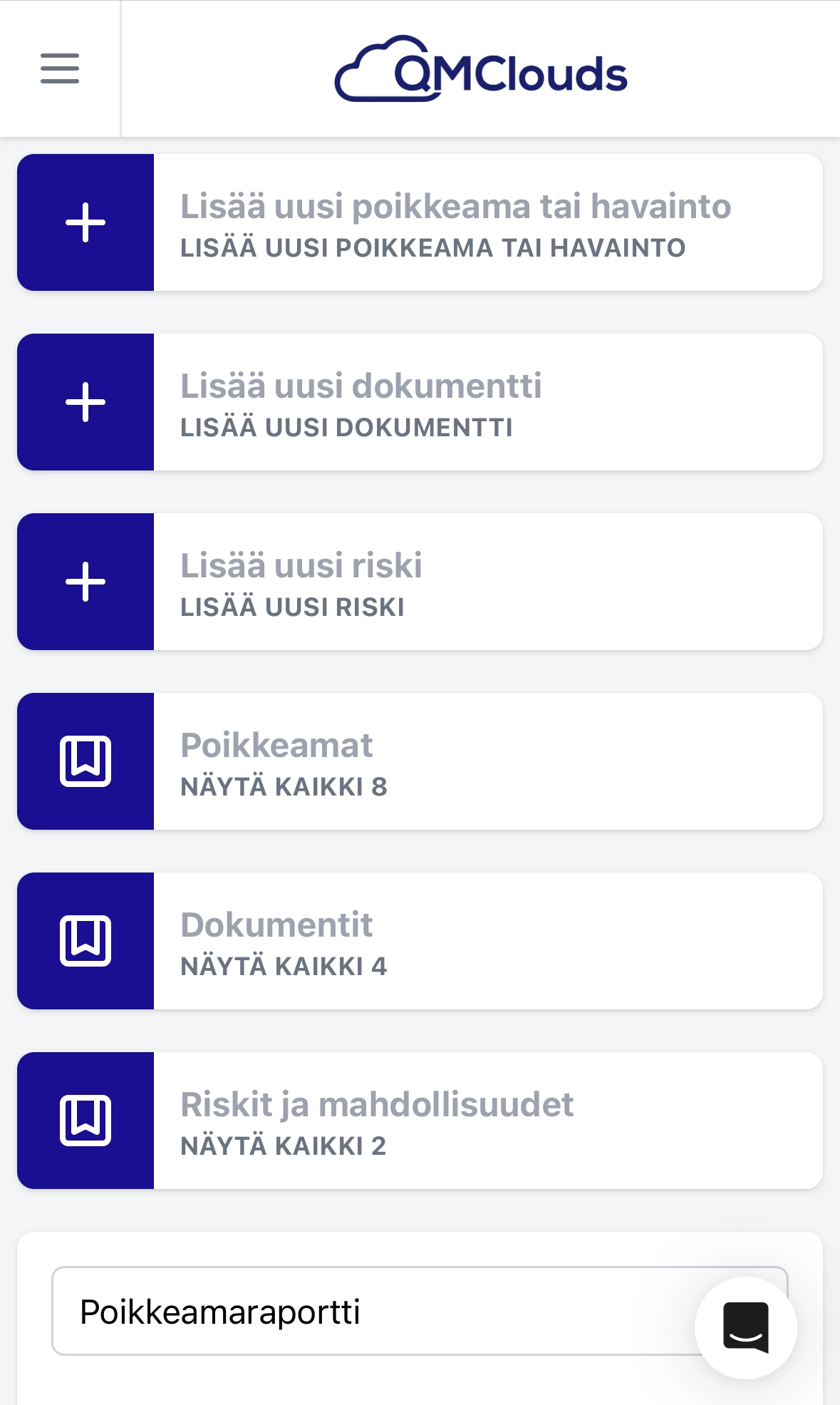Click the Riskit ja mahdollisuudet heading
This screenshot has width=840, height=1405.
point(378,1103)
